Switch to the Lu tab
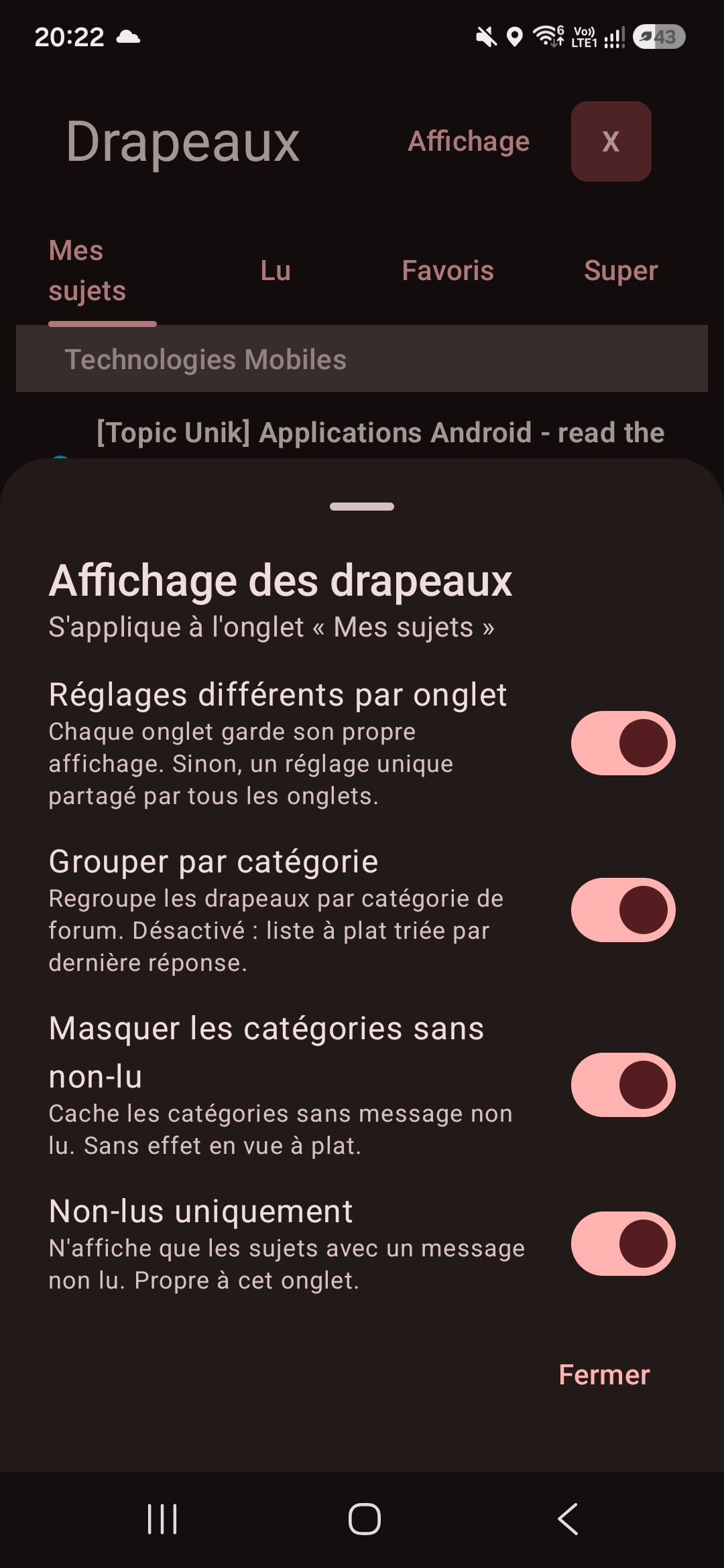The image size is (724, 1568). pyautogui.click(x=275, y=271)
